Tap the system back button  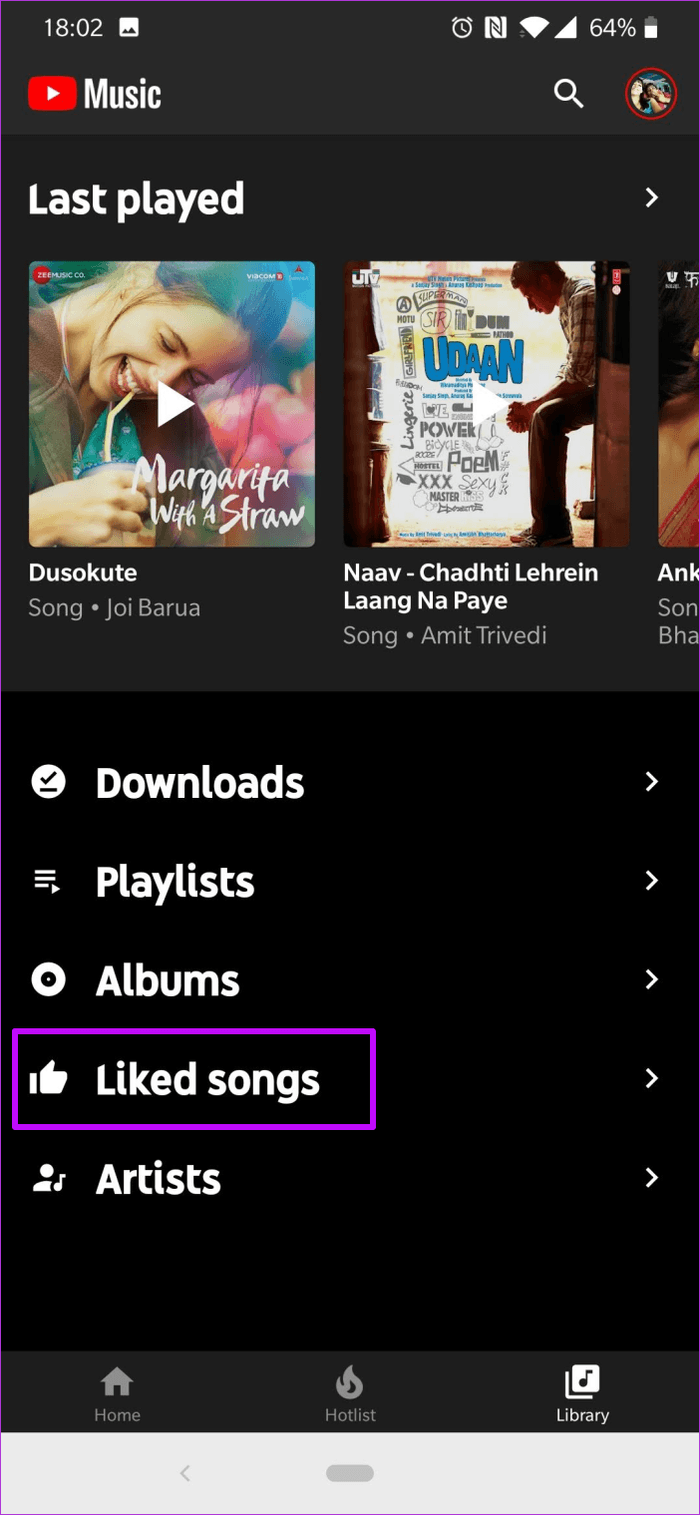185,1472
